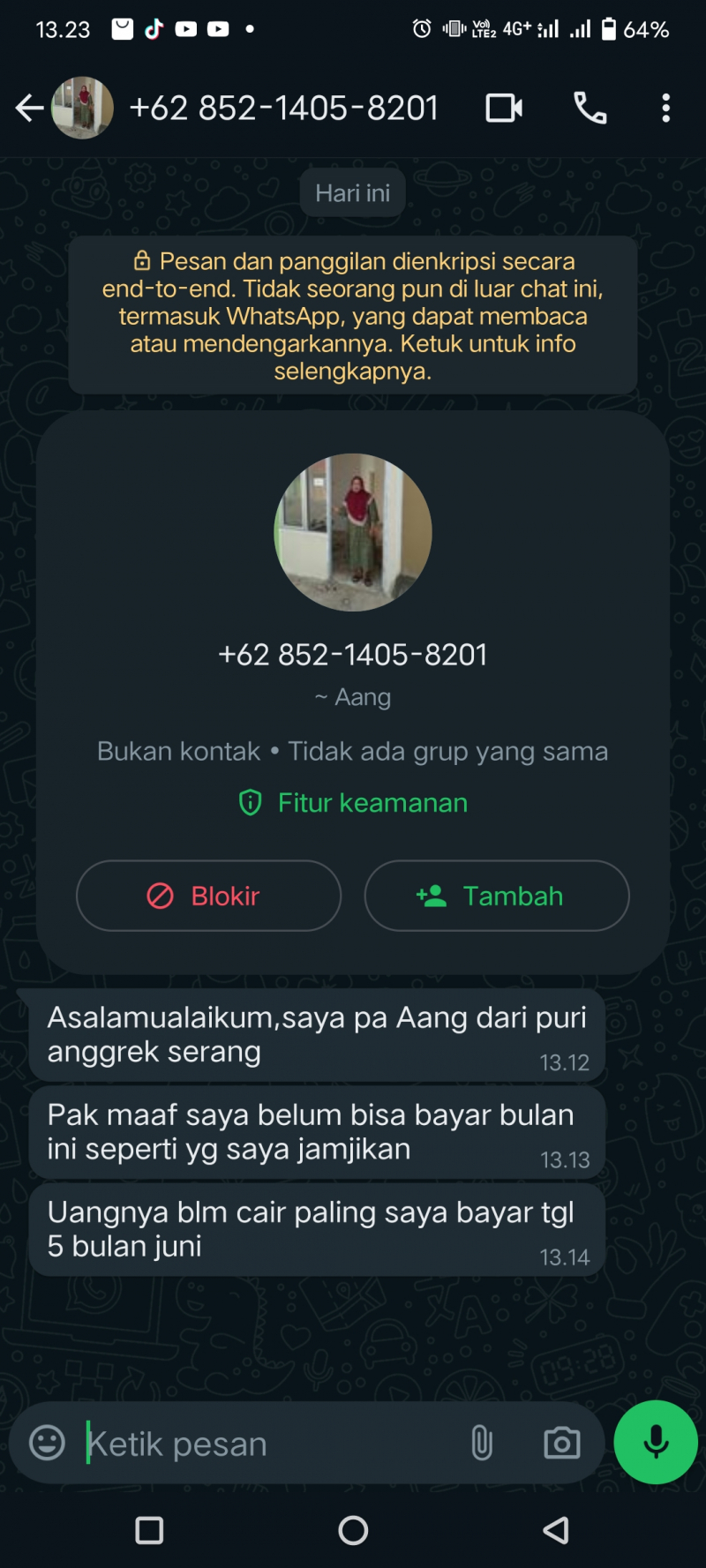This screenshot has height=1568, width=706.
Task: Tap the Hari ini date divider
Action: pyautogui.click(x=352, y=192)
